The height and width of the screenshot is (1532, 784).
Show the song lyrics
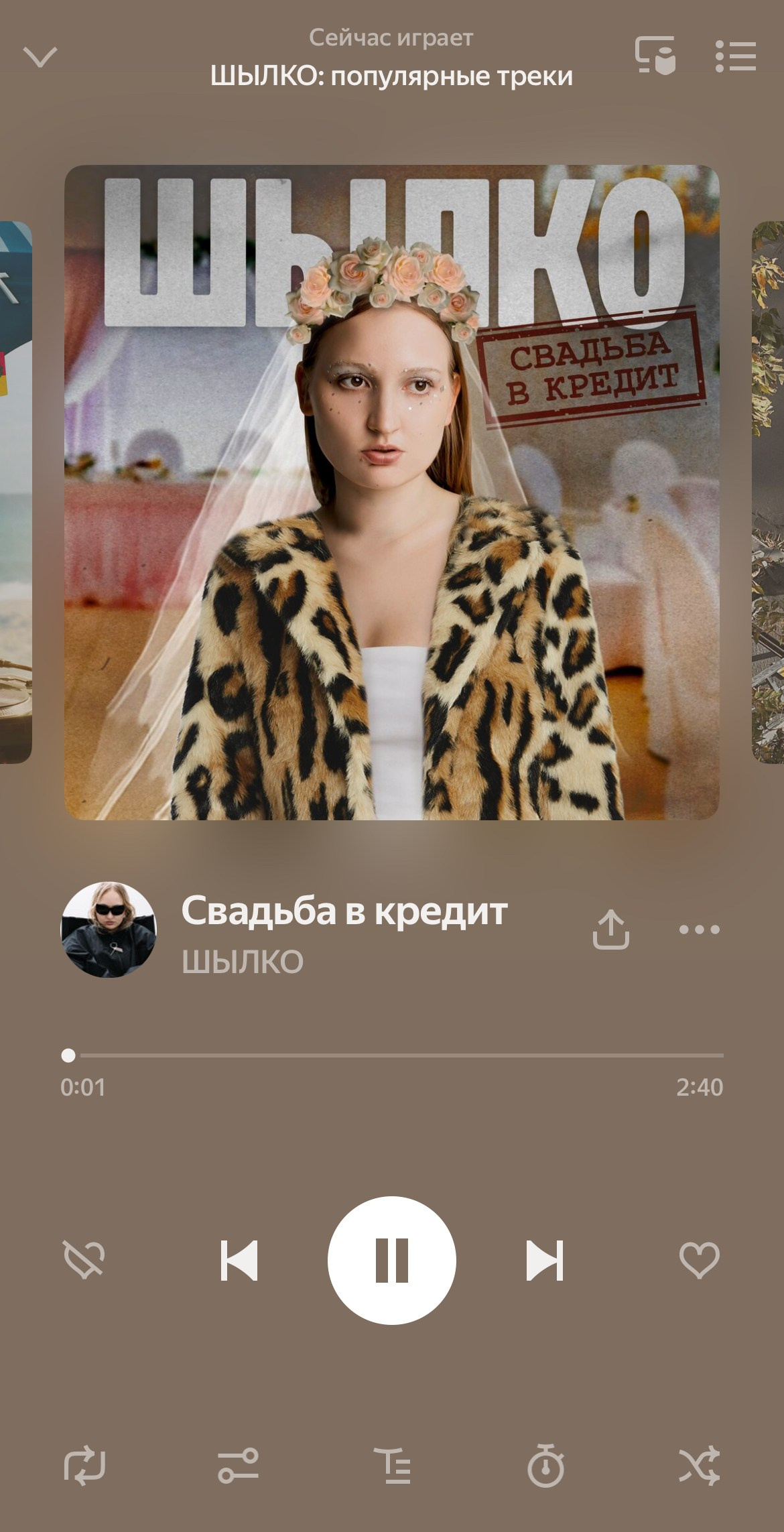[392, 1466]
